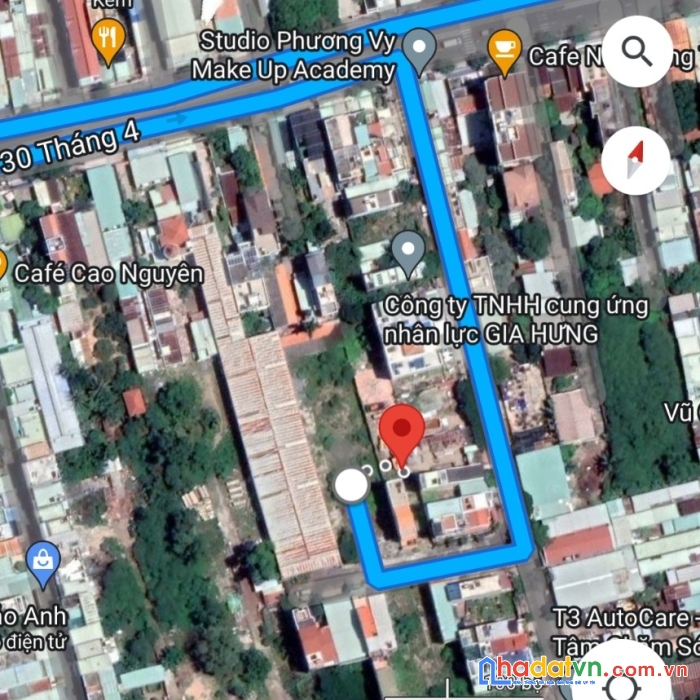Open Studio Phương Vy Make Up Academy pin
This screenshot has width=700, height=700.
coord(420,49)
